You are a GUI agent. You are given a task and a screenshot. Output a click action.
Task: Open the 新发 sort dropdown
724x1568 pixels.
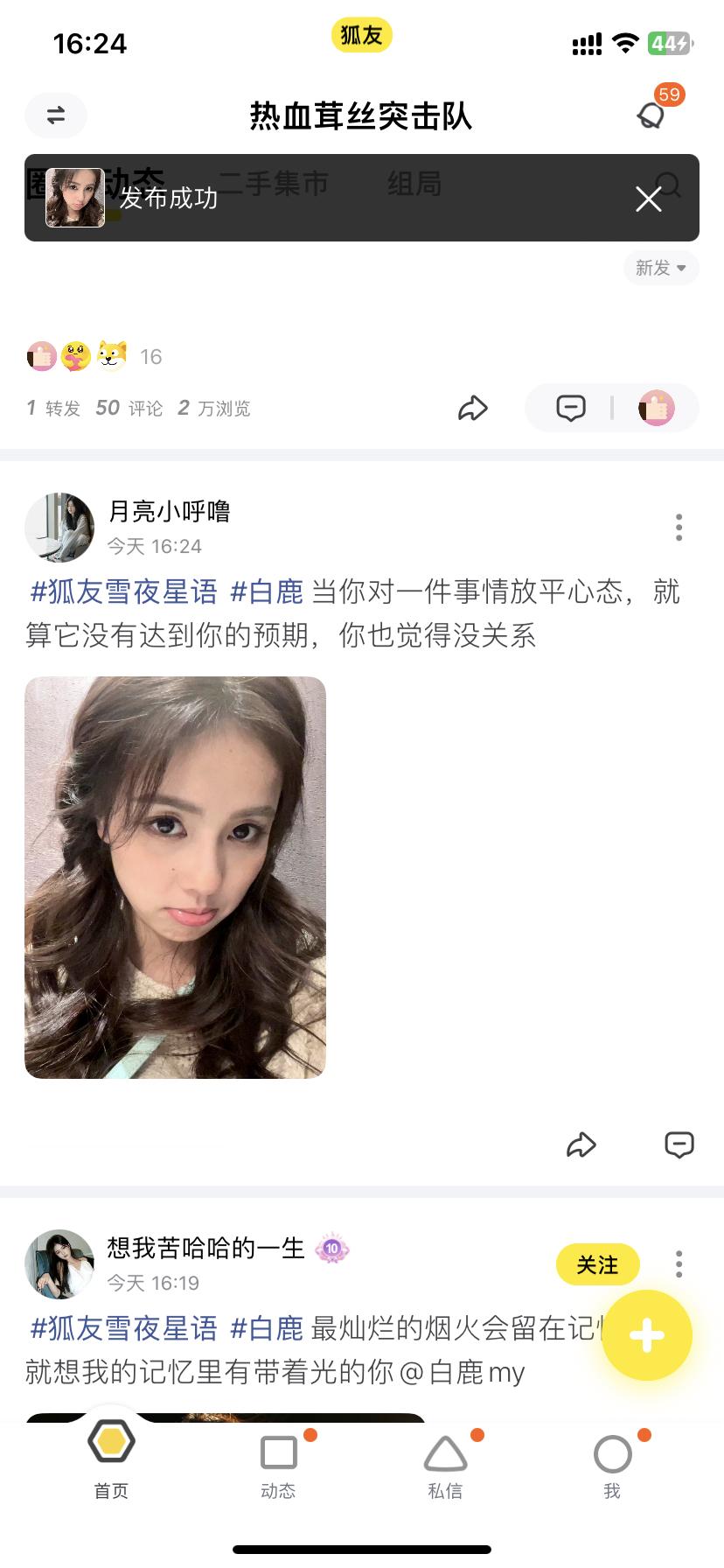click(x=660, y=268)
